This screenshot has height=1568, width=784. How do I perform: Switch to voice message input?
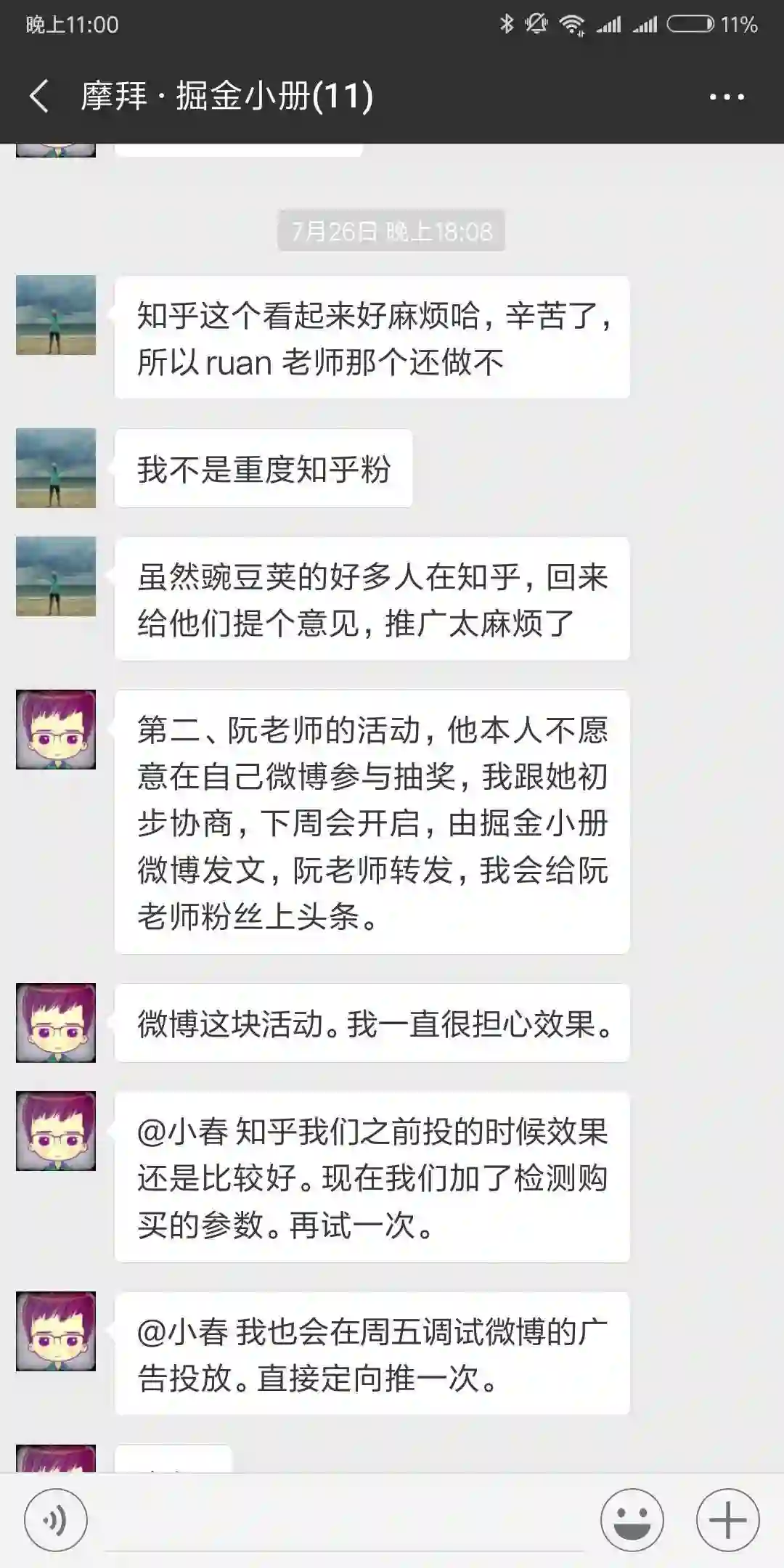click(x=56, y=1519)
